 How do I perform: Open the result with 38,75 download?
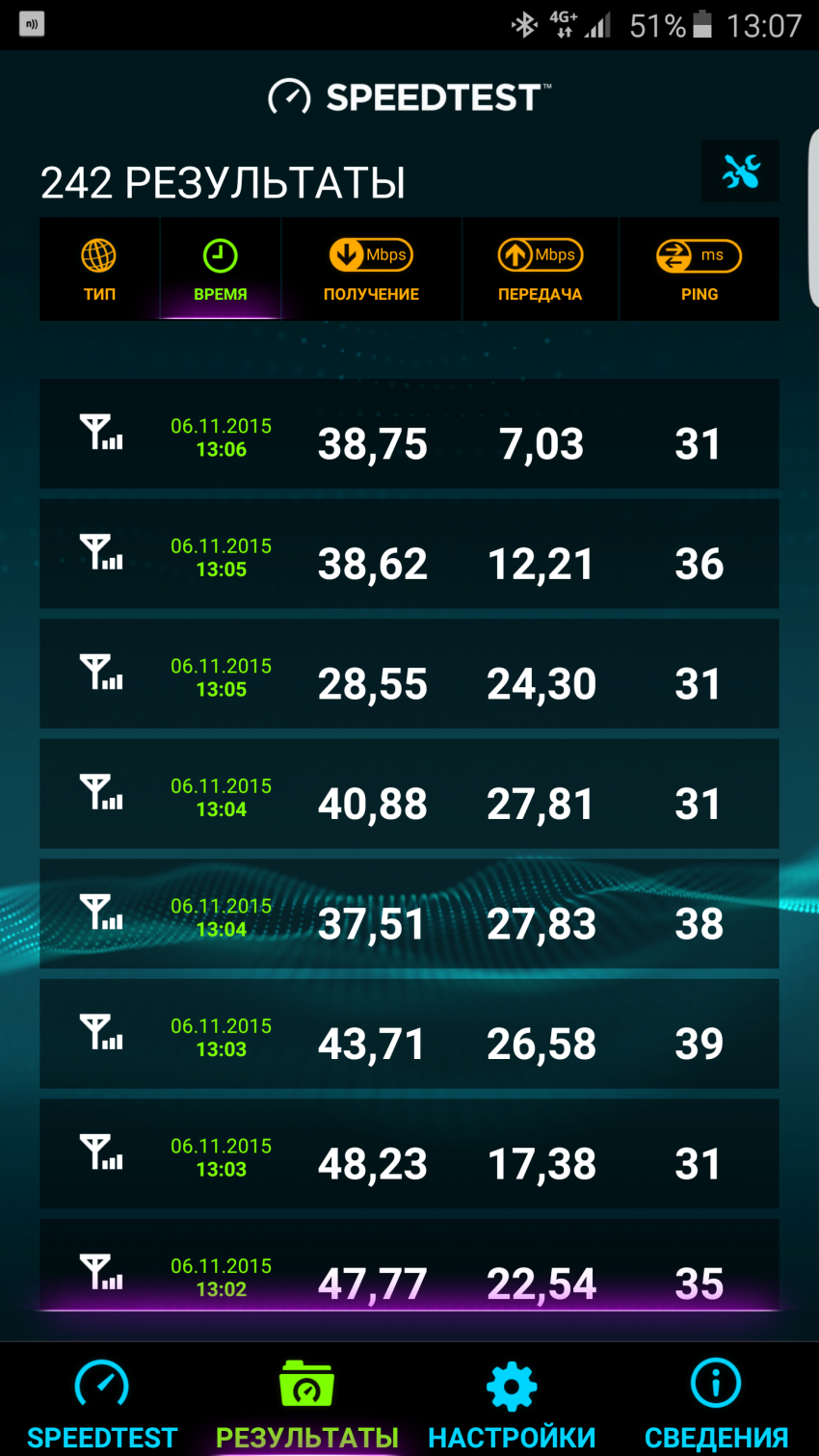point(409,435)
